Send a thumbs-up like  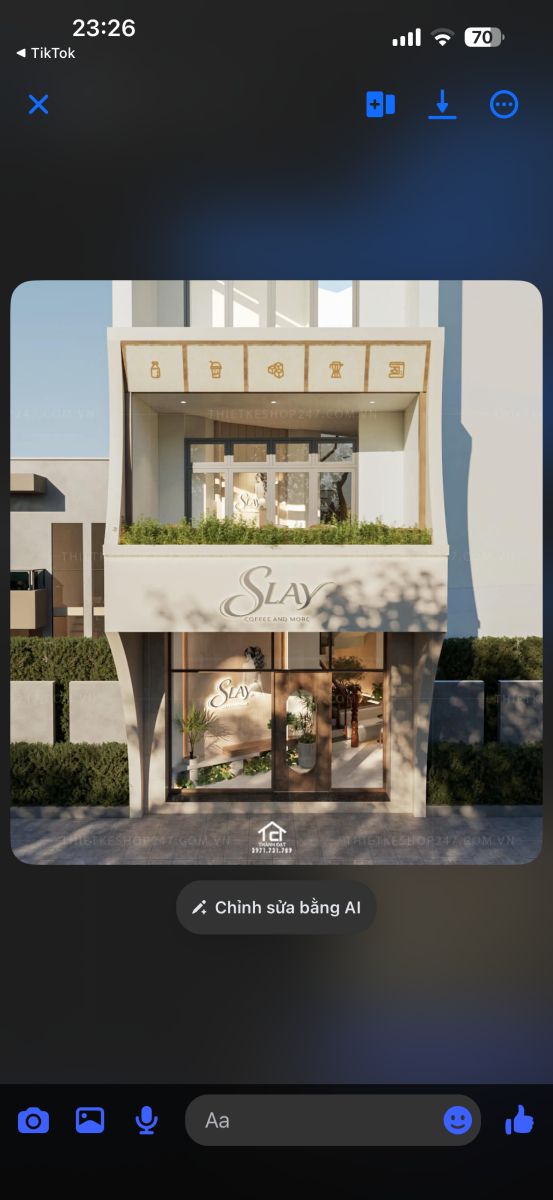(x=519, y=1120)
